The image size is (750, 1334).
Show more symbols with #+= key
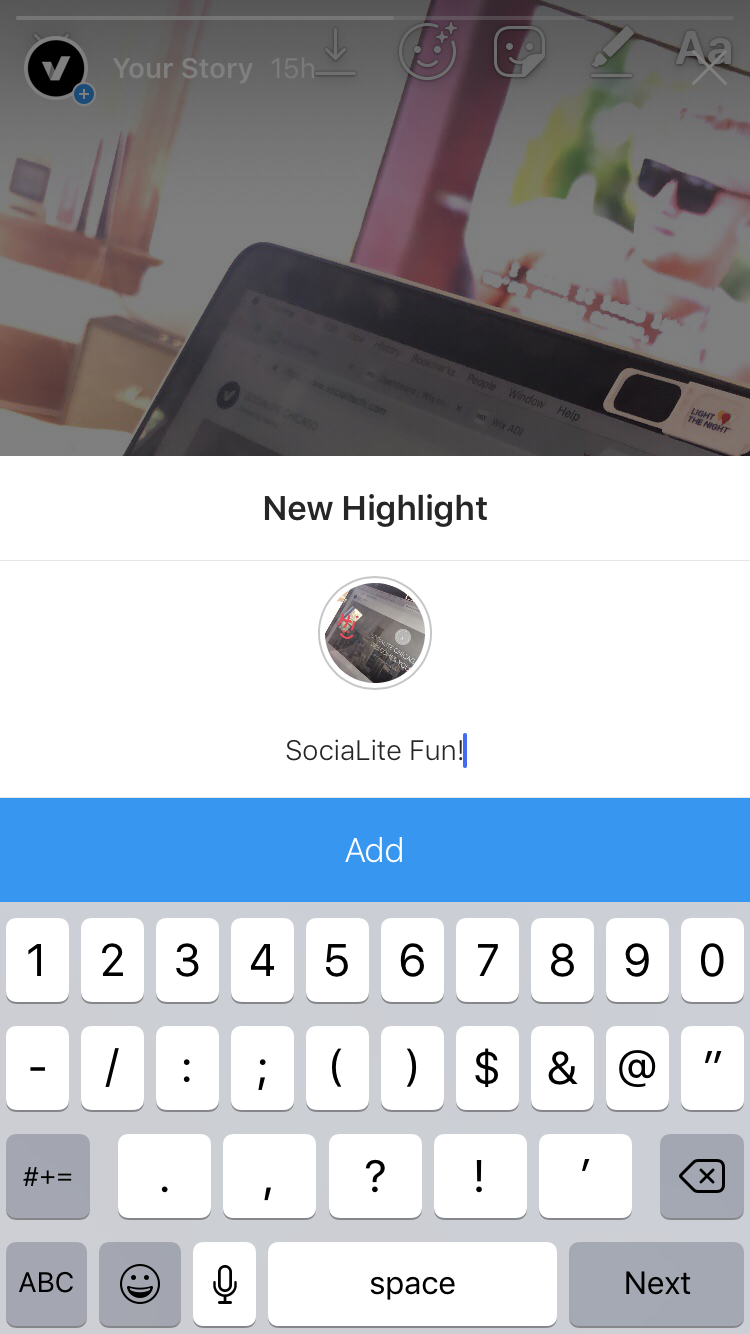48,1176
